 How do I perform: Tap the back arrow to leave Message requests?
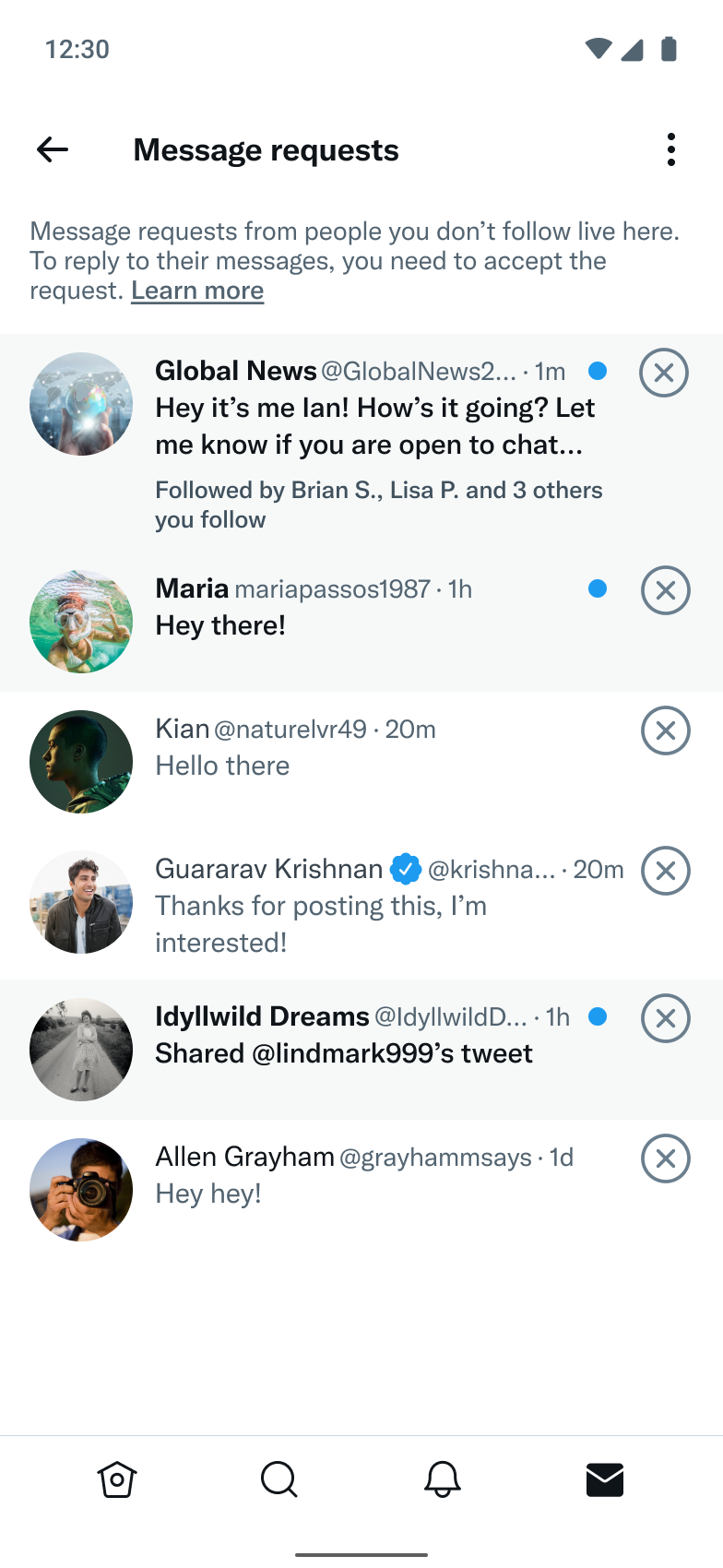click(53, 149)
